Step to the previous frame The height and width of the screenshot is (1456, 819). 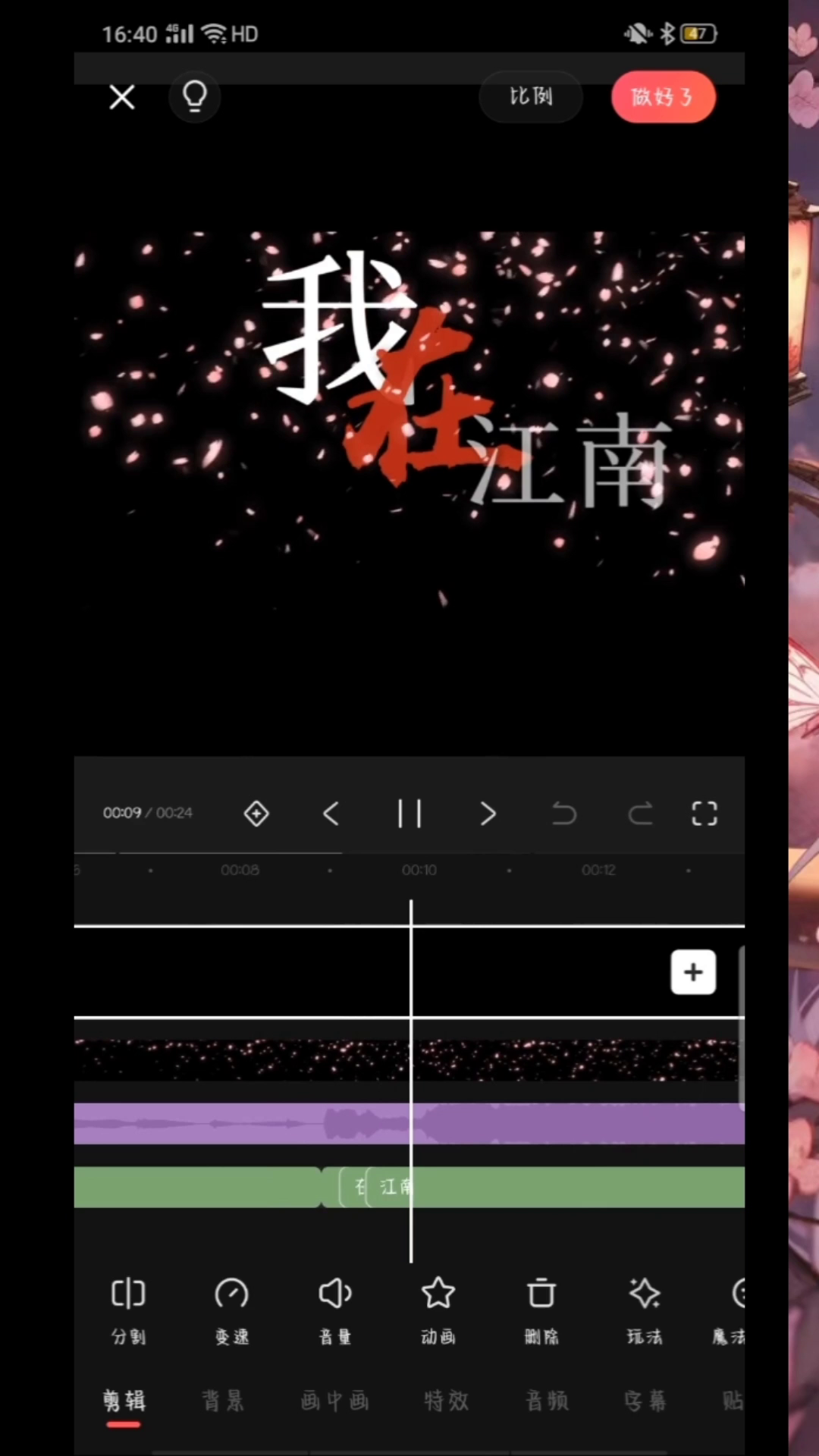(x=331, y=814)
